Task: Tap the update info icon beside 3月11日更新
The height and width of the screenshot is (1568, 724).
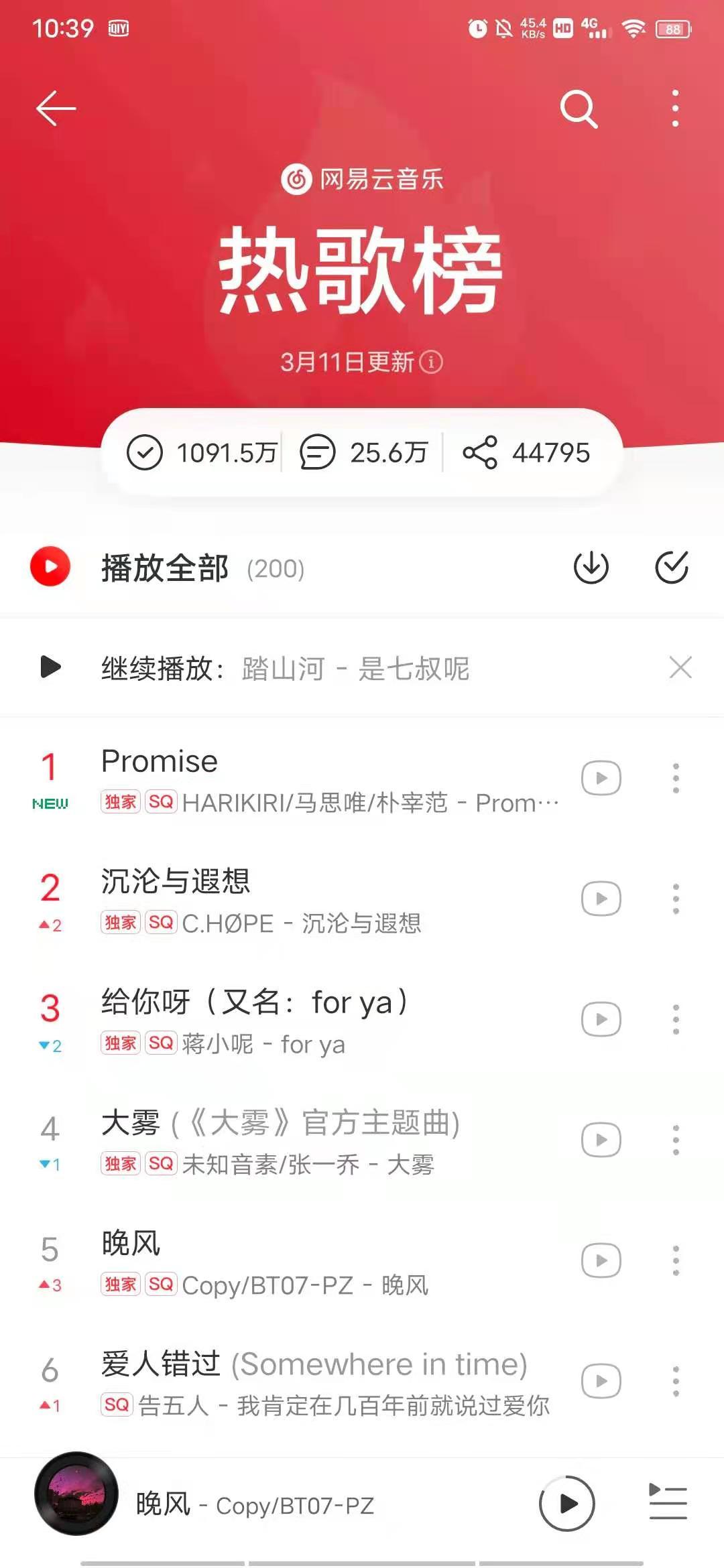Action: pyautogui.click(x=431, y=363)
